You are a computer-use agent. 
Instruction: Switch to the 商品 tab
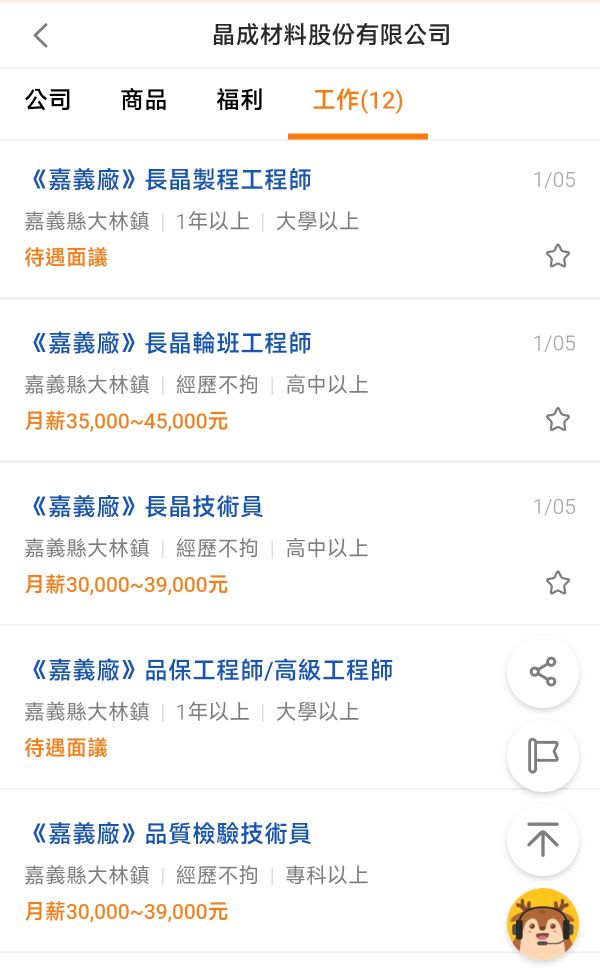(143, 100)
